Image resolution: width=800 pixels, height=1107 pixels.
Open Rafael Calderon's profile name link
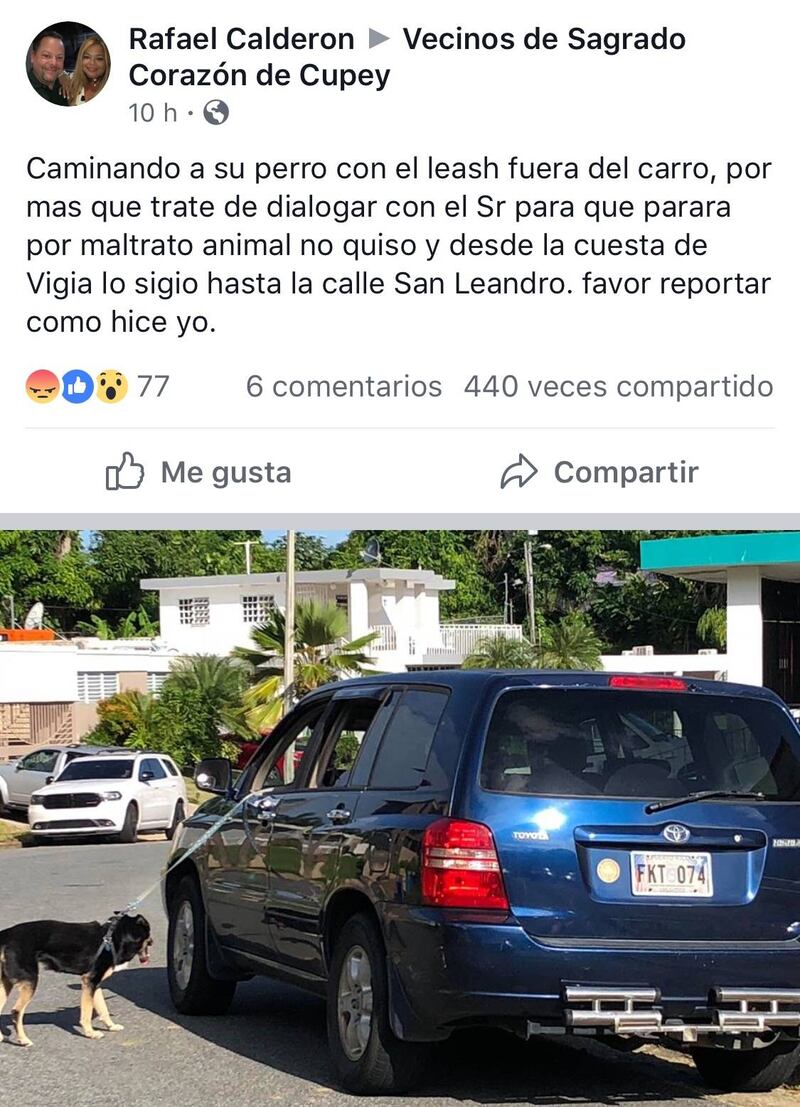[241, 40]
